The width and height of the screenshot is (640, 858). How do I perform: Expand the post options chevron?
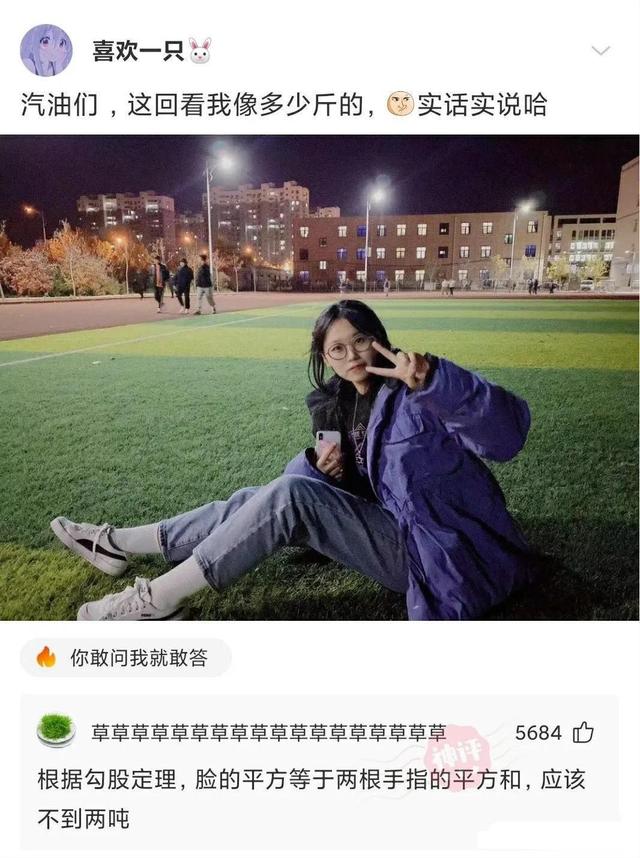600,50
